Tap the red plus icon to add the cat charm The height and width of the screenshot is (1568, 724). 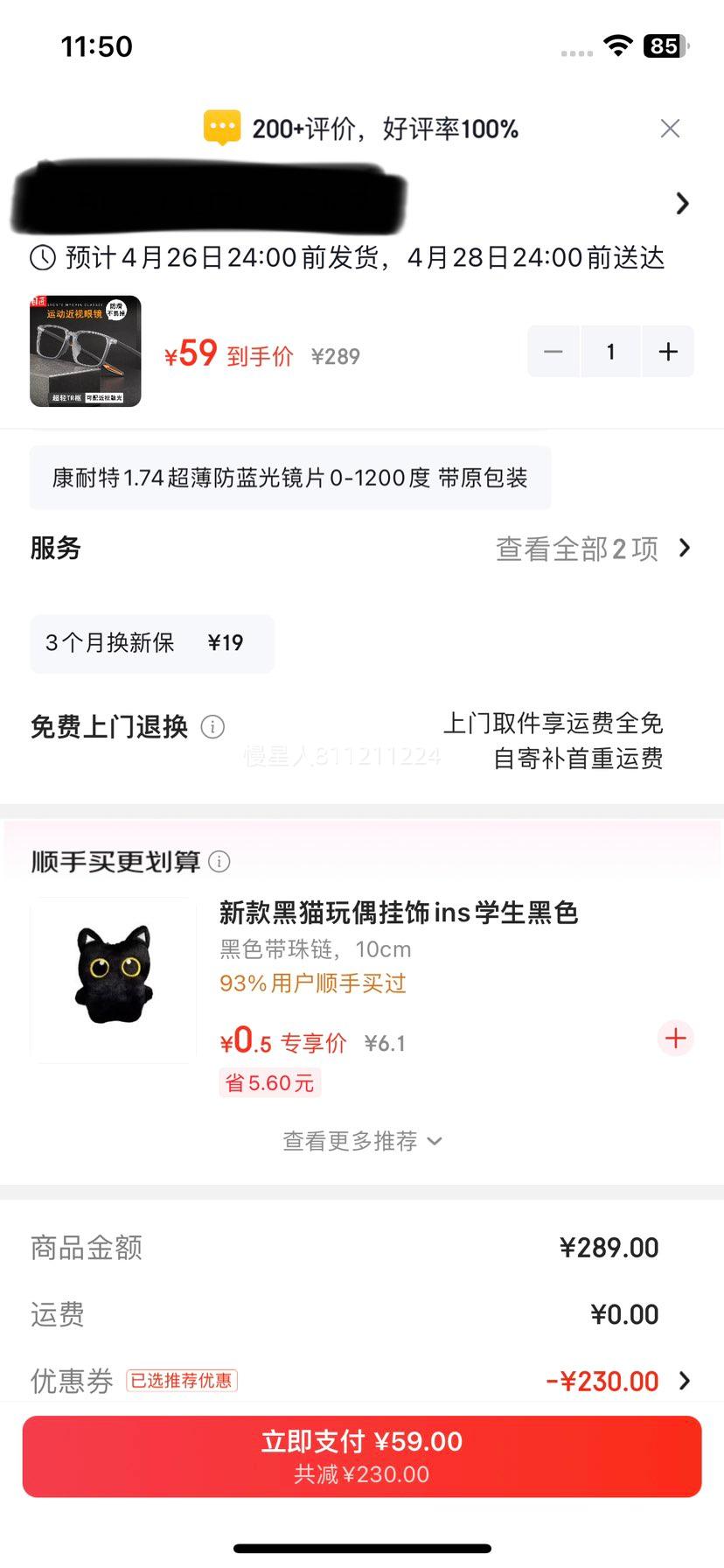[674, 1038]
